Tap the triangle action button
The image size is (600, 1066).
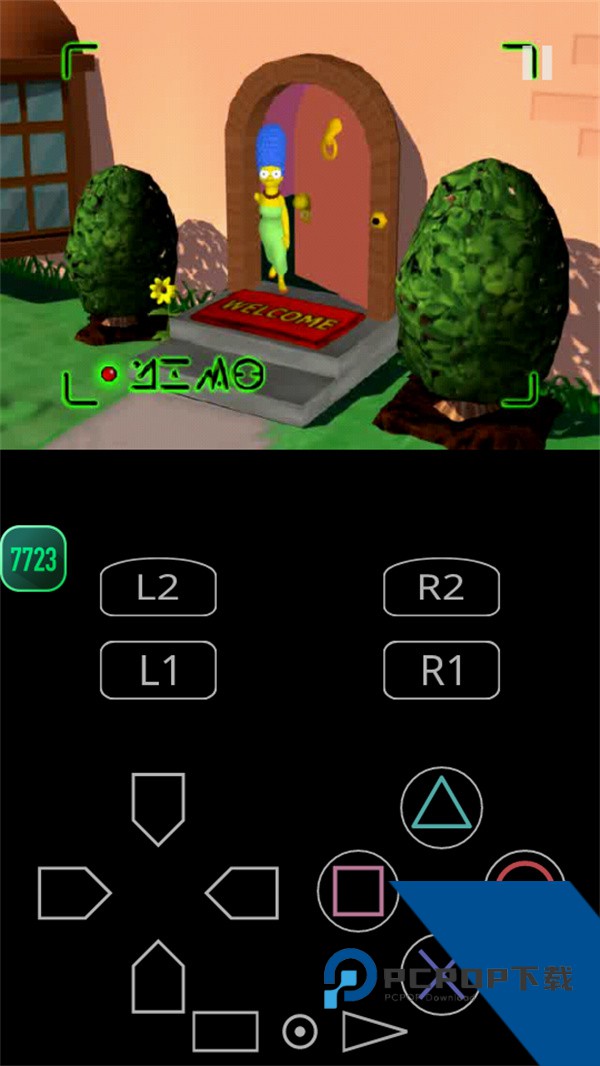(x=441, y=807)
